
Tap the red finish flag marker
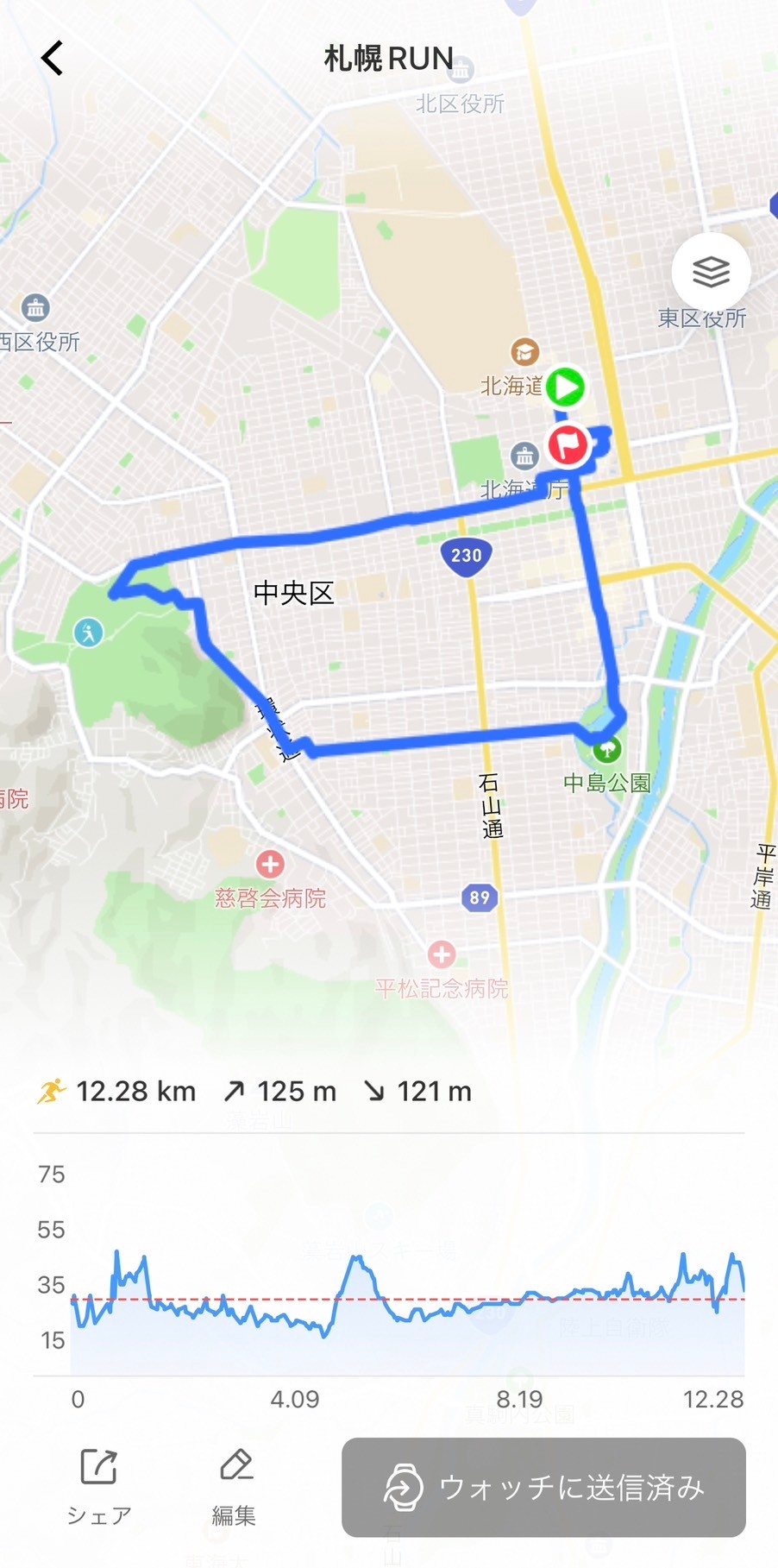click(x=568, y=445)
